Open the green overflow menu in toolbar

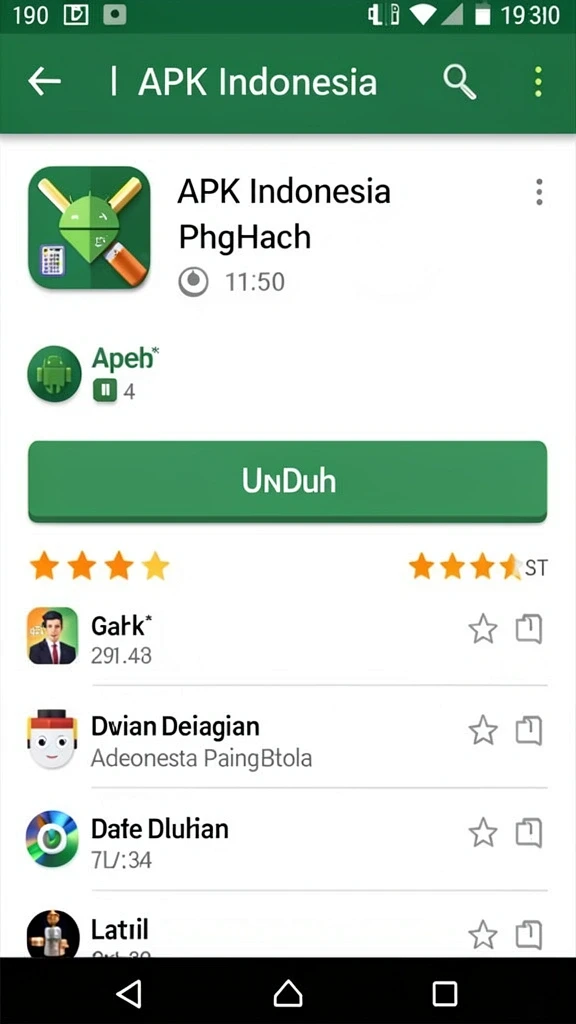pyautogui.click(x=538, y=82)
